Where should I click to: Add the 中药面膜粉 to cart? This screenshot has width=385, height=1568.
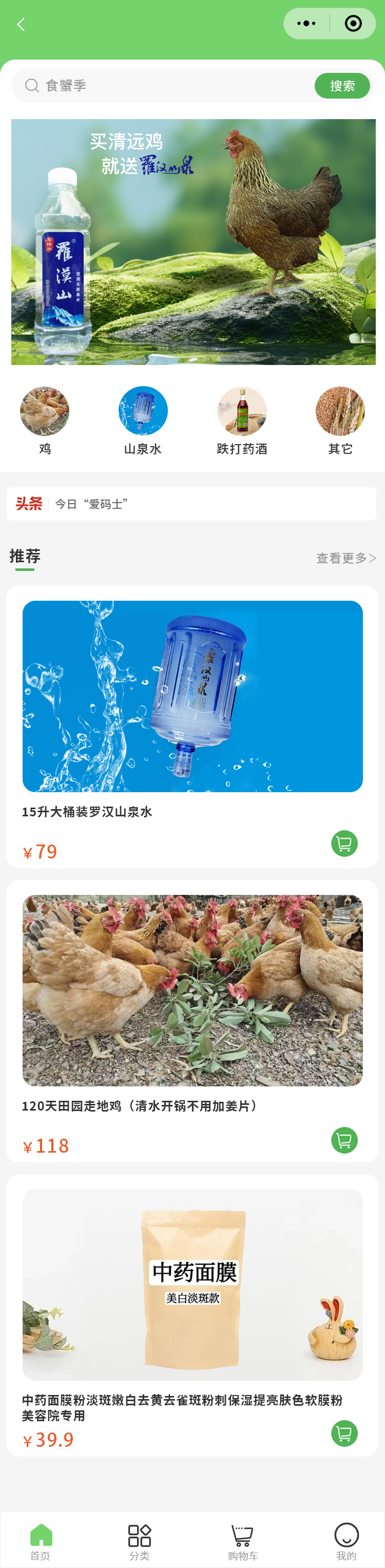tap(344, 1433)
